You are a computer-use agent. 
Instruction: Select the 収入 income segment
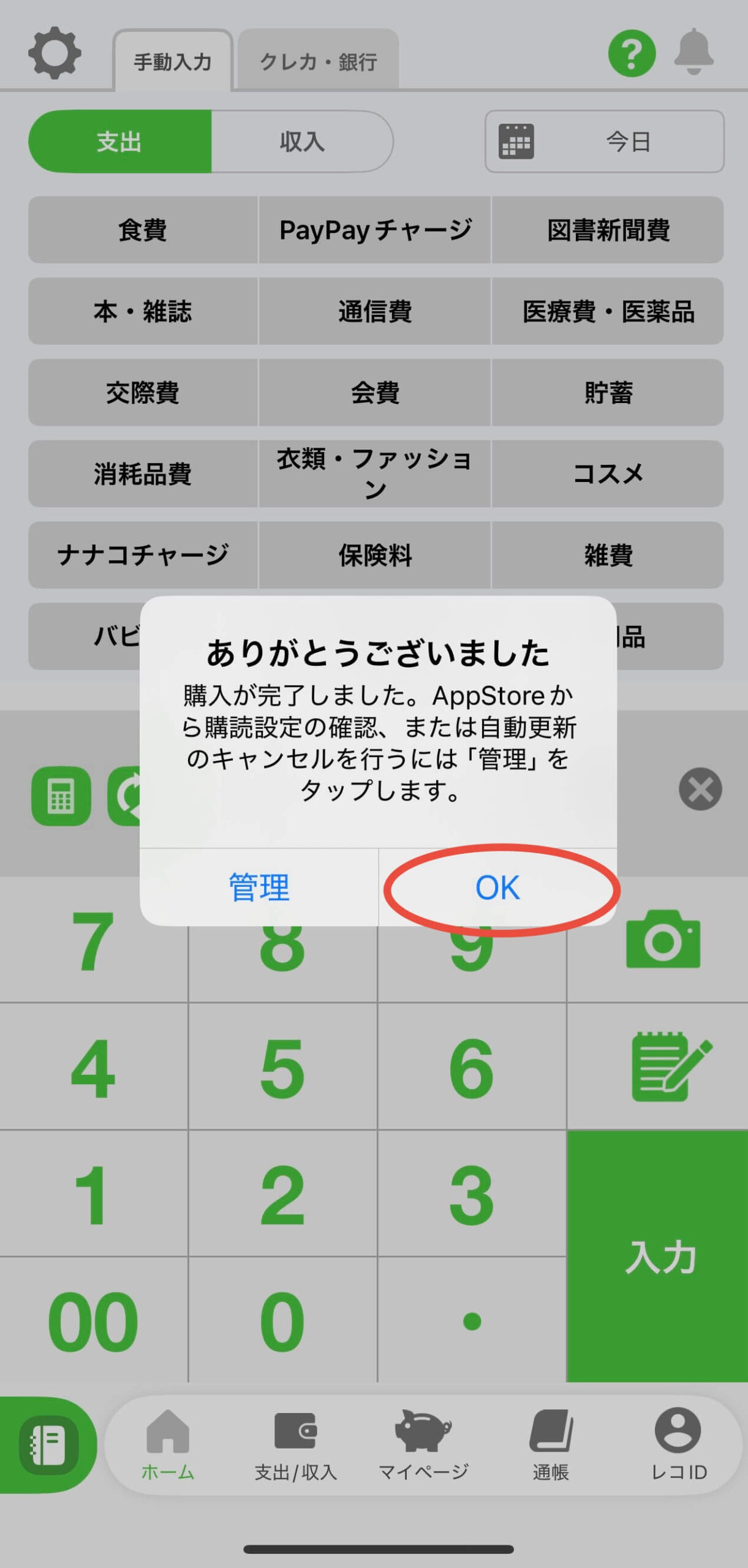point(301,141)
